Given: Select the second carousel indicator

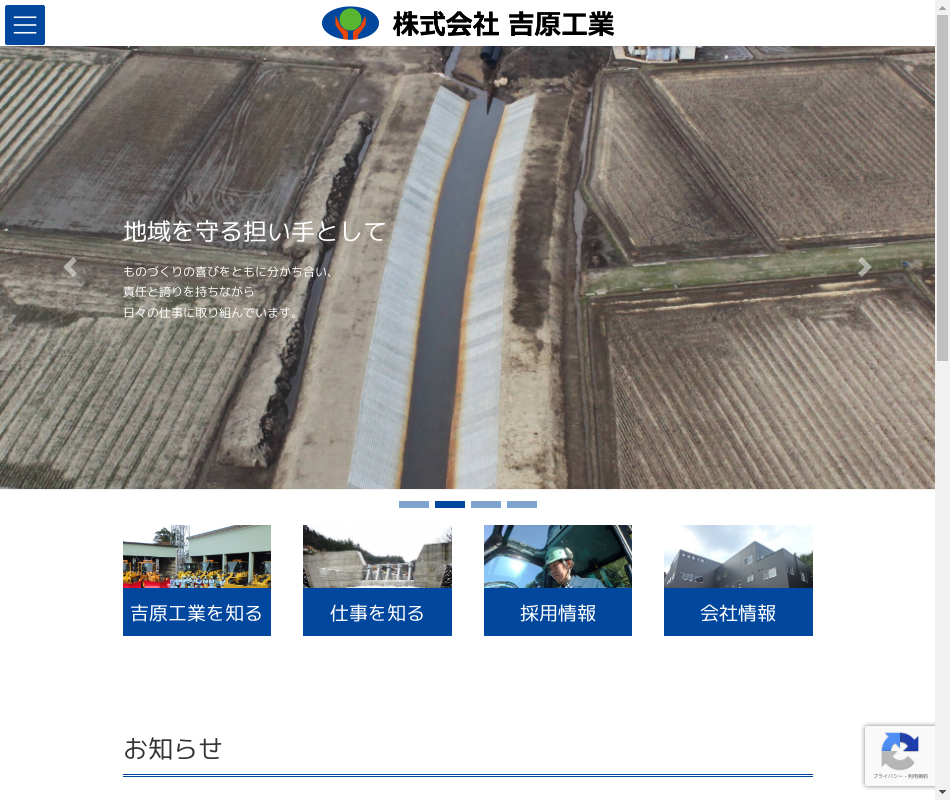Looking at the screenshot, I should (450, 504).
